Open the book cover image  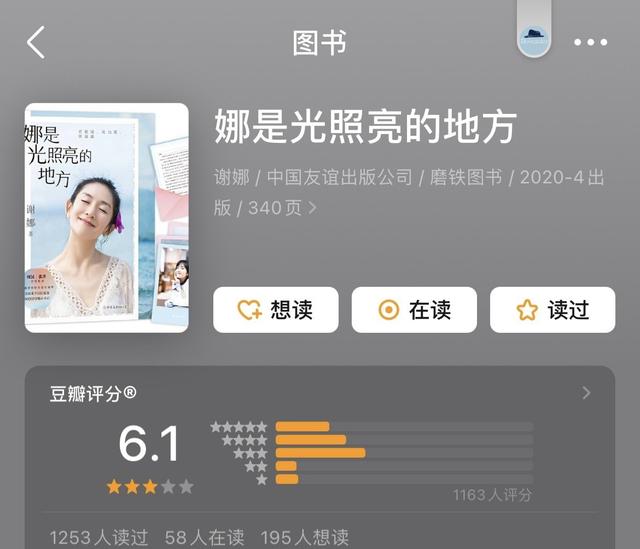107,218
